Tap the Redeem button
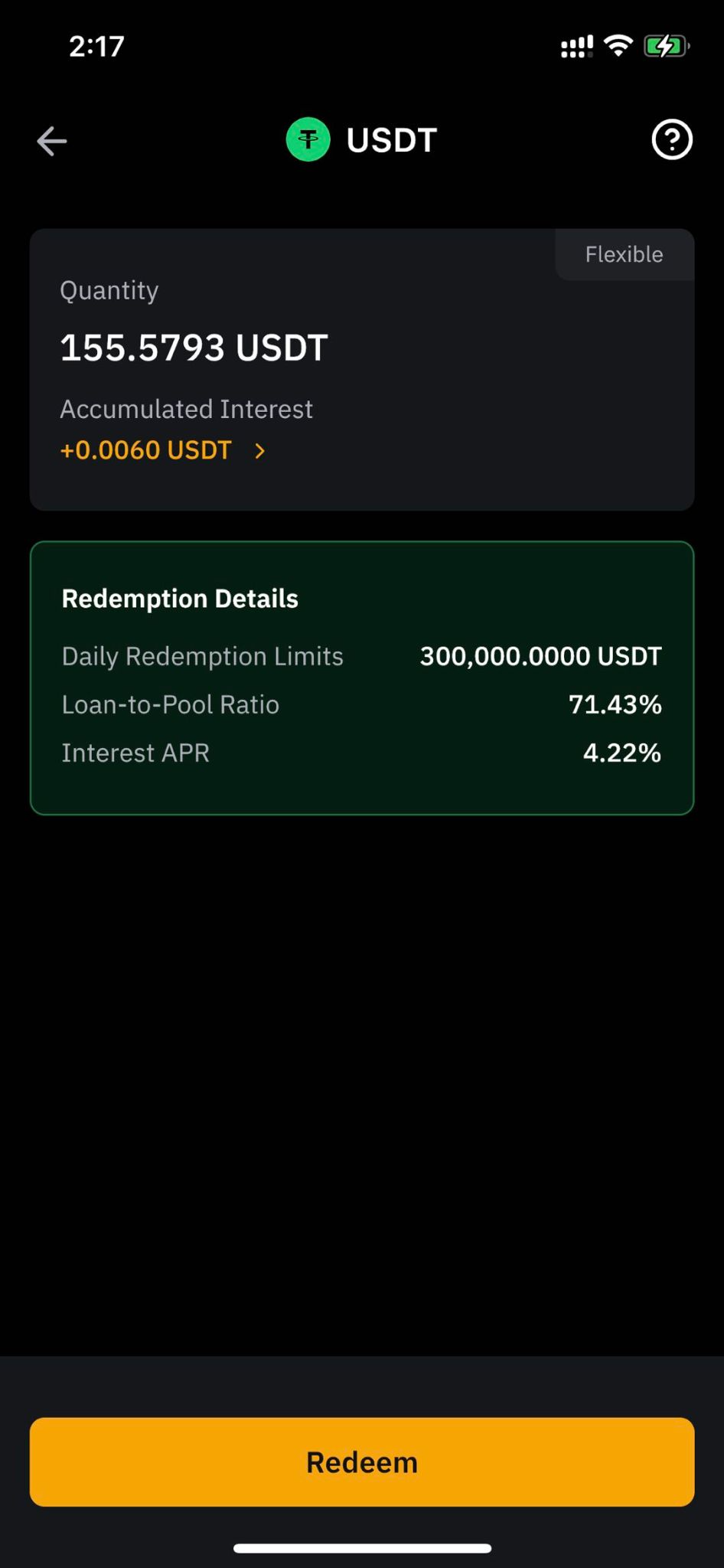 tap(362, 1462)
